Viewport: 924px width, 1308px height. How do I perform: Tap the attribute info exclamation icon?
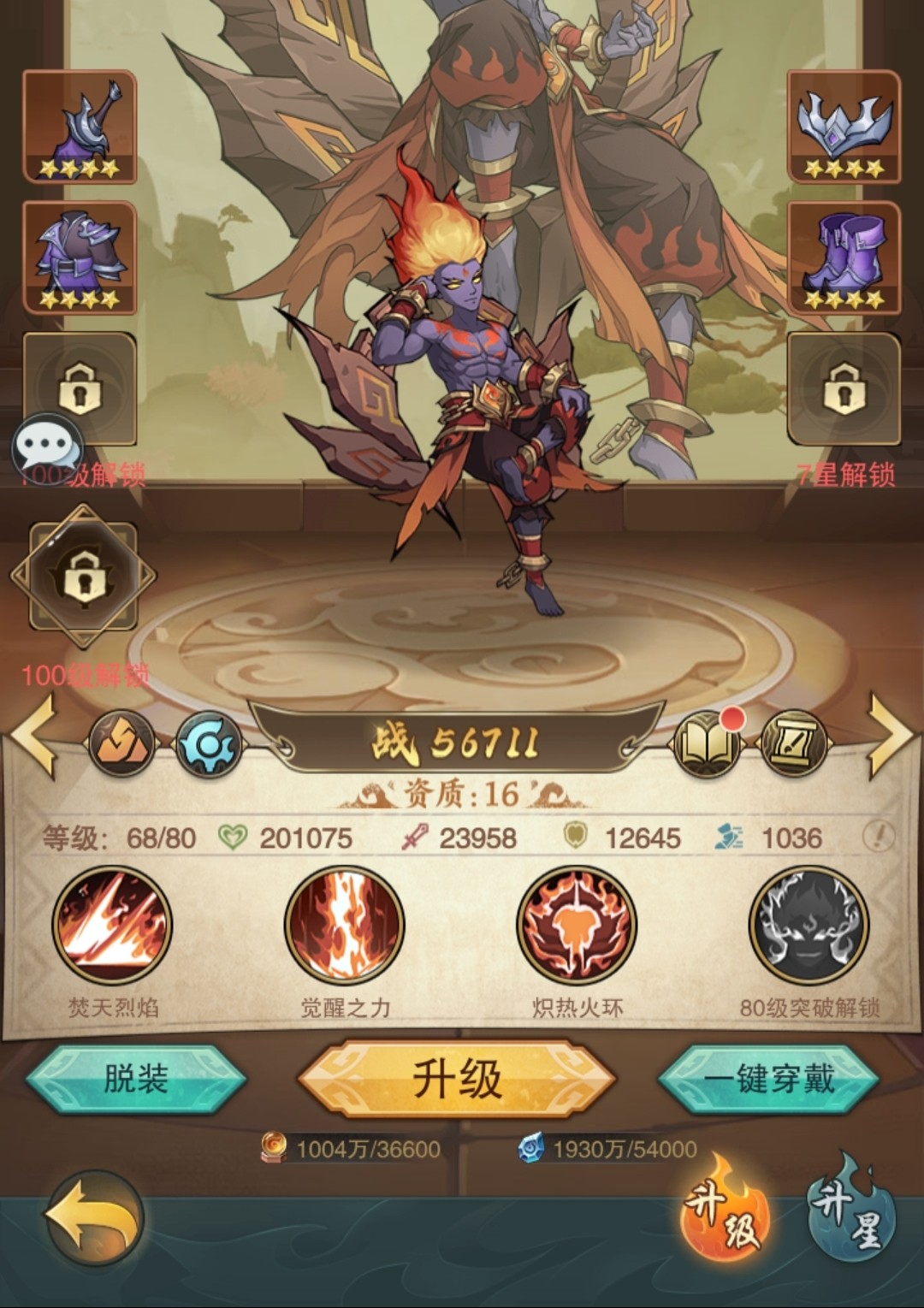[879, 836]
